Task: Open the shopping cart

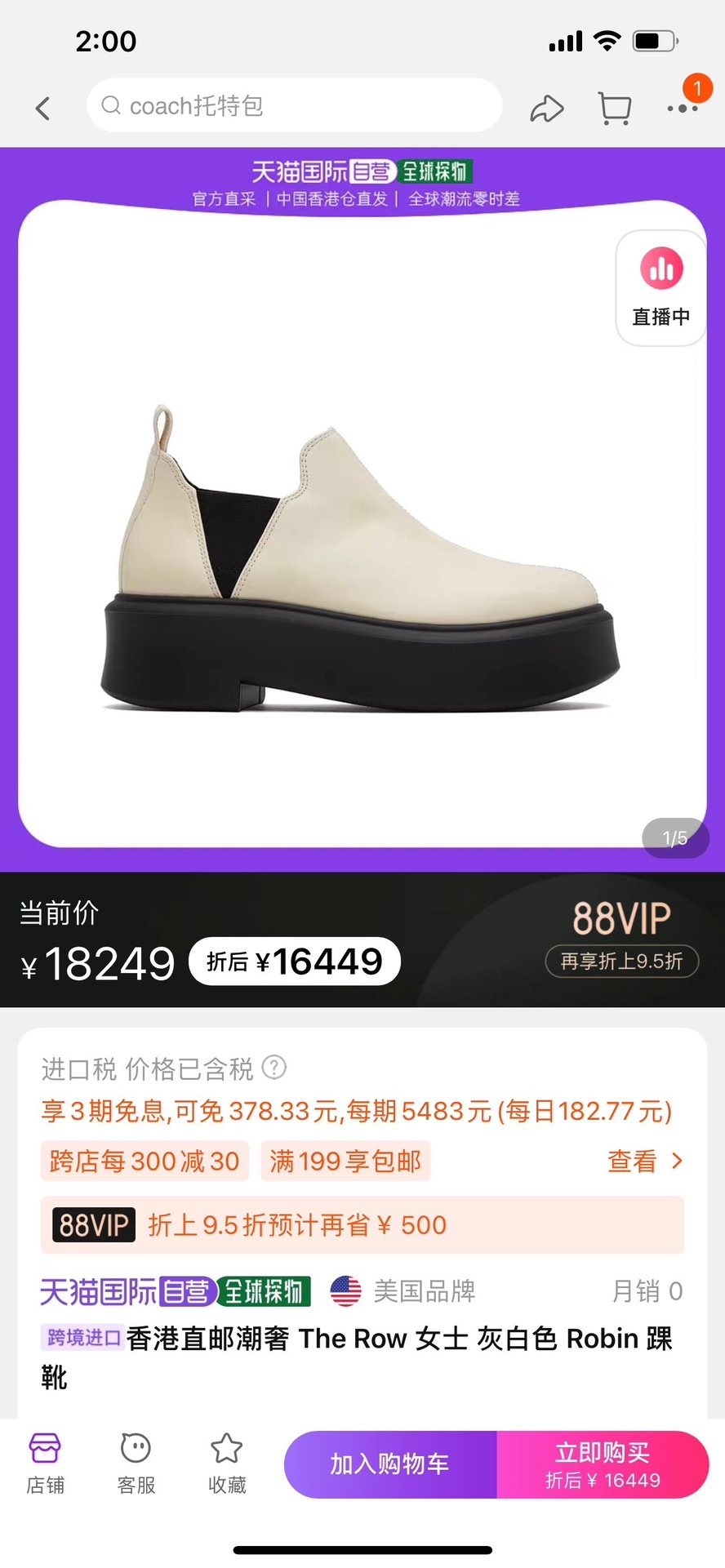Action: point(614,108)
